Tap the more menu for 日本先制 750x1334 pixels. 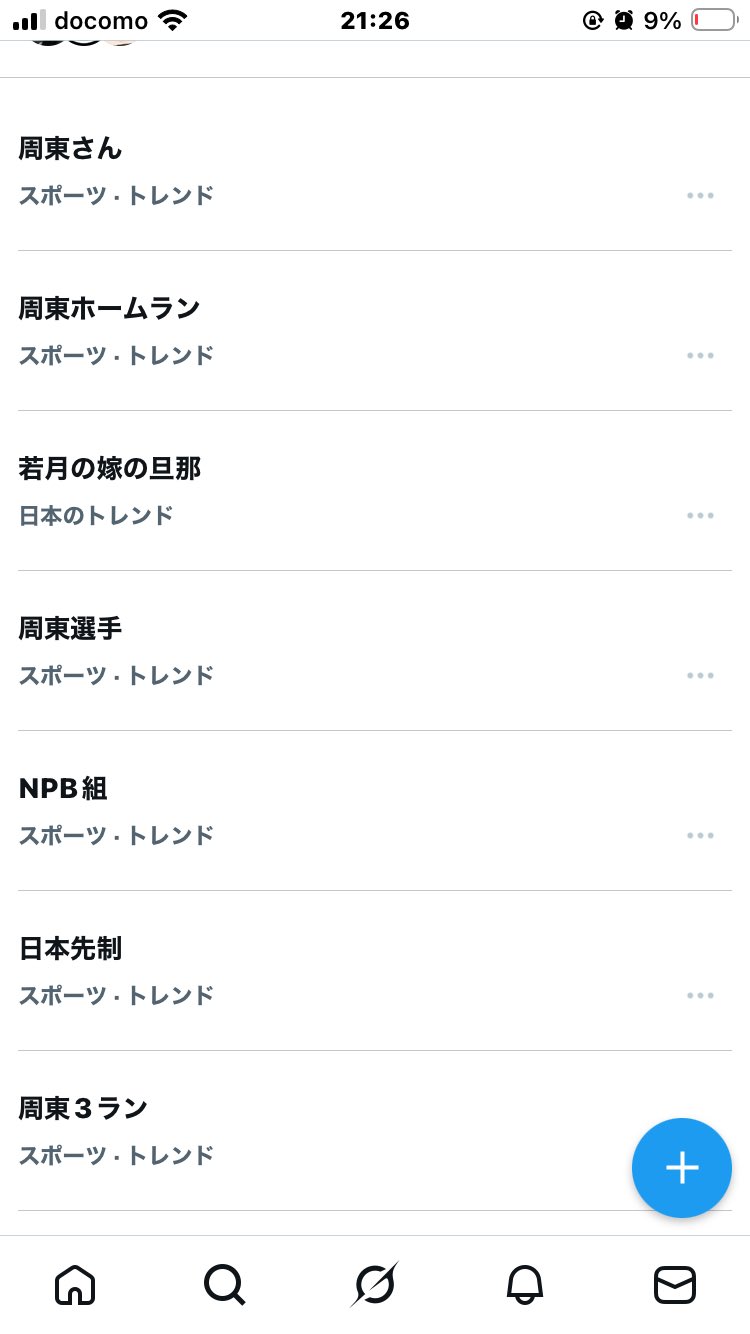pos(700,996)
